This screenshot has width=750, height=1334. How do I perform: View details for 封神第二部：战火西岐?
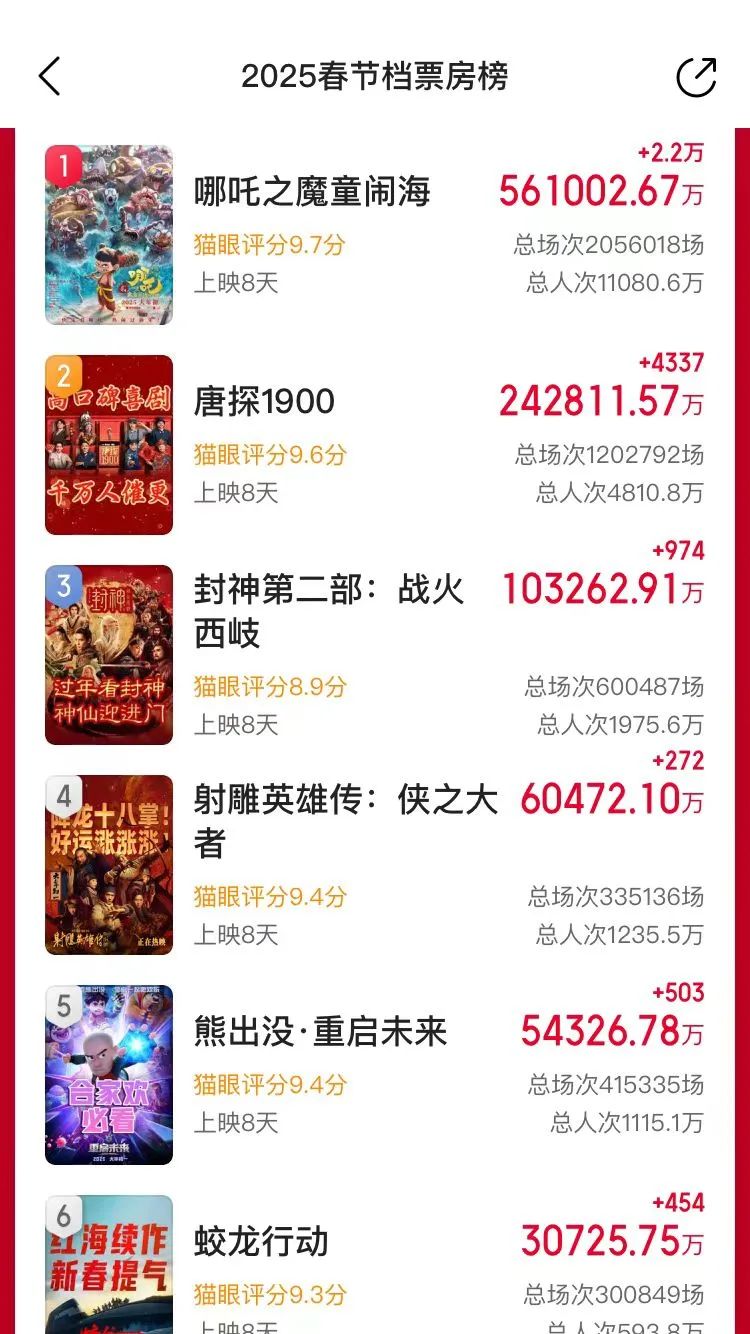coord(375,654)
